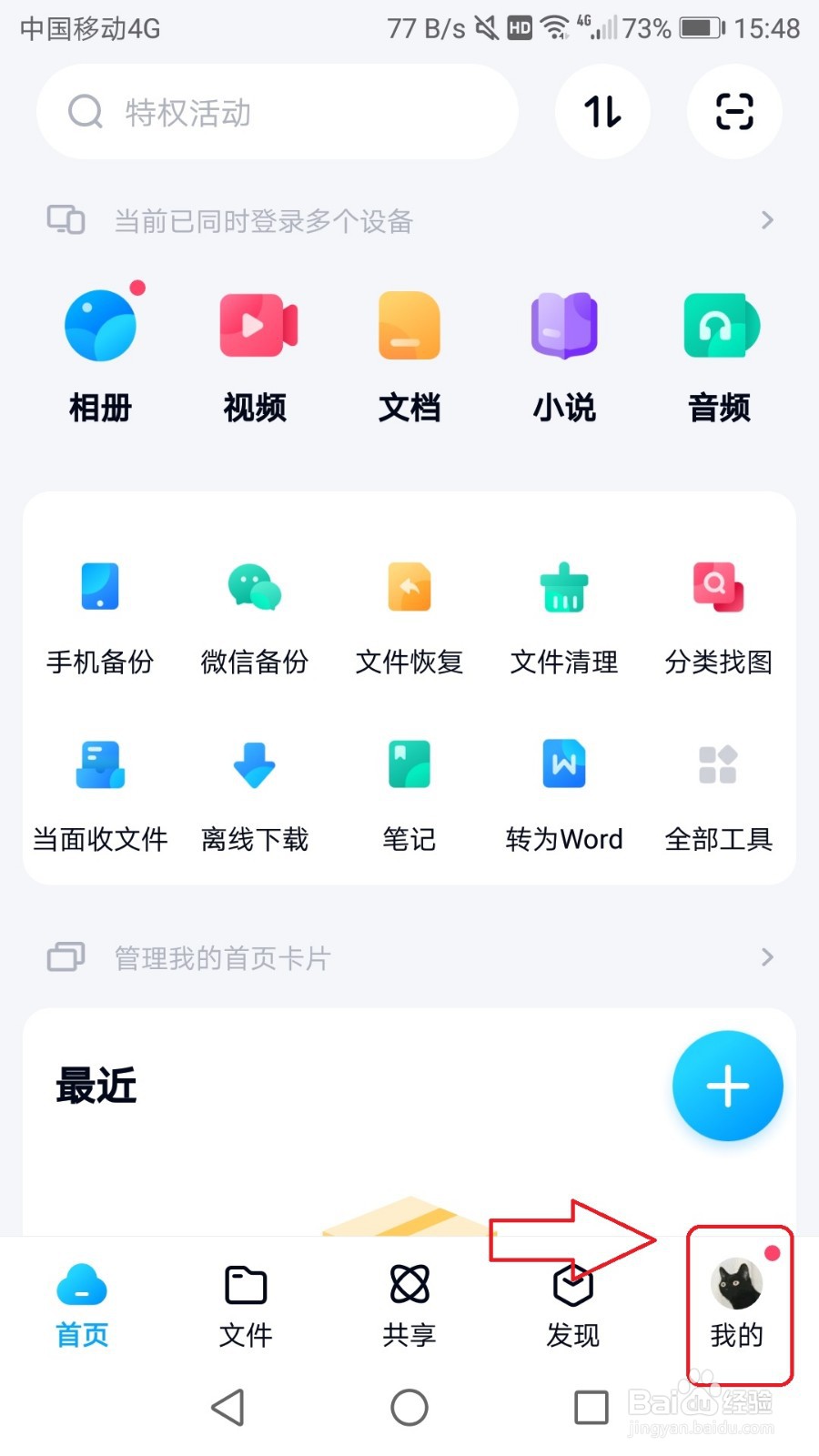
Task: Open 音频 (Audio) files
Action: [x=719, y=355]
